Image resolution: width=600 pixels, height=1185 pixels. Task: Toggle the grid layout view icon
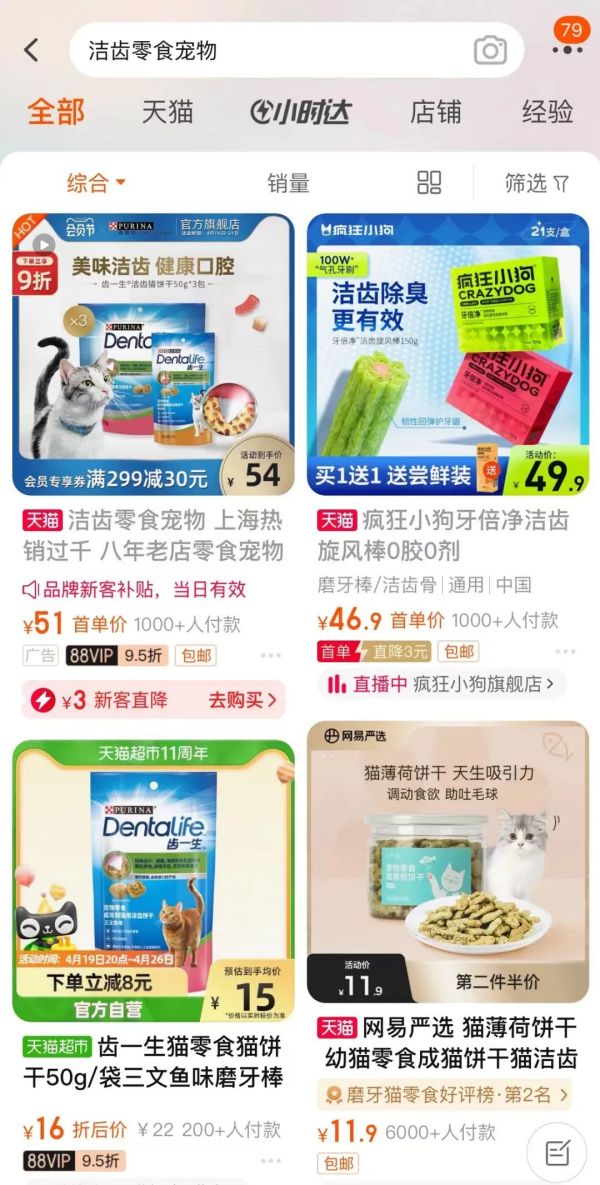click(x=429, y=182)
